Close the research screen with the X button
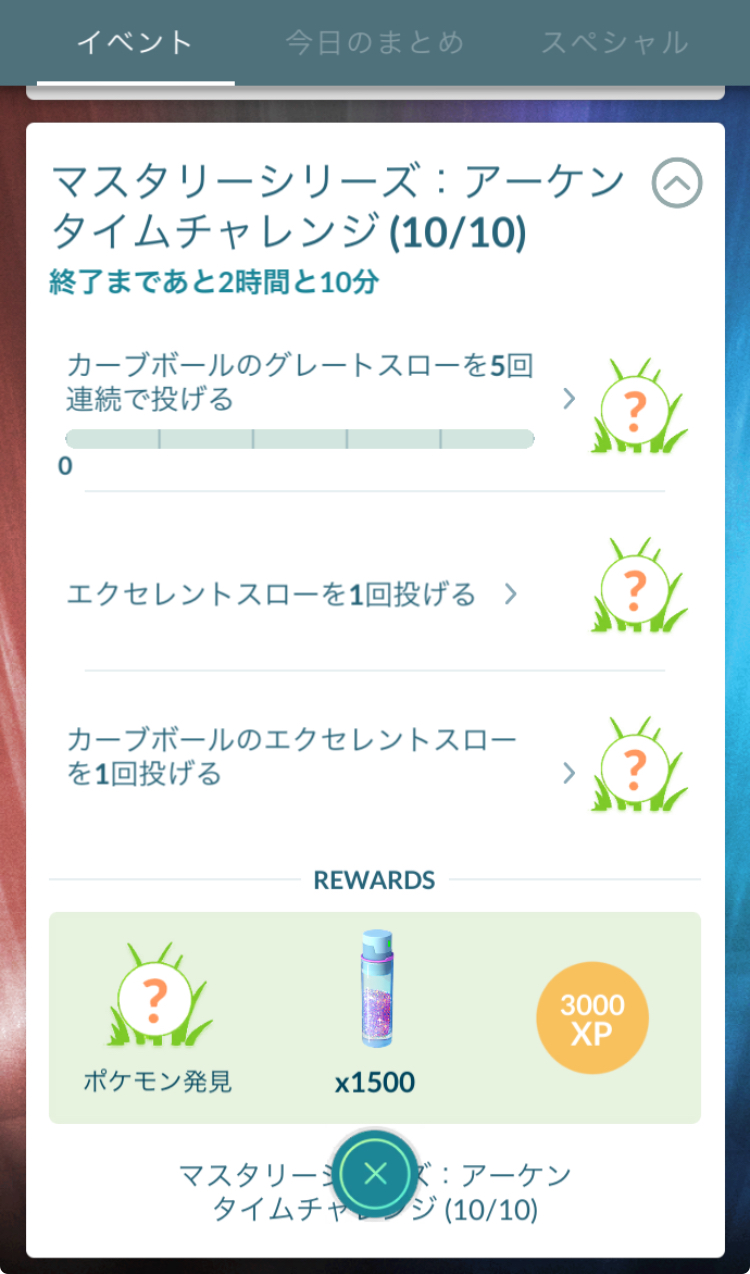Screen dimensions: 750x1274 (375, 1173)
